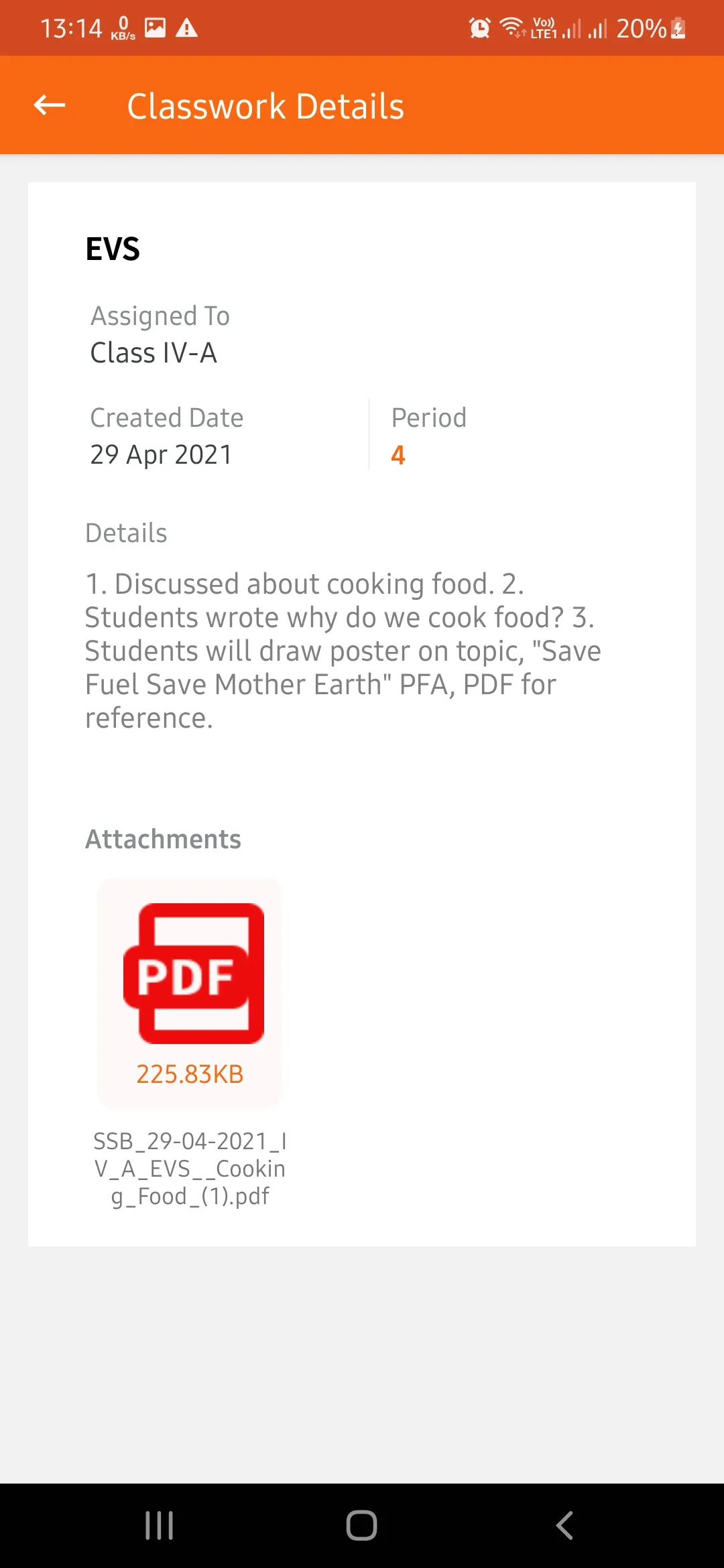Select the Wi-Fi icon in the status bar
This screenshot has height=1568, width=724.
tap(513, 27)
